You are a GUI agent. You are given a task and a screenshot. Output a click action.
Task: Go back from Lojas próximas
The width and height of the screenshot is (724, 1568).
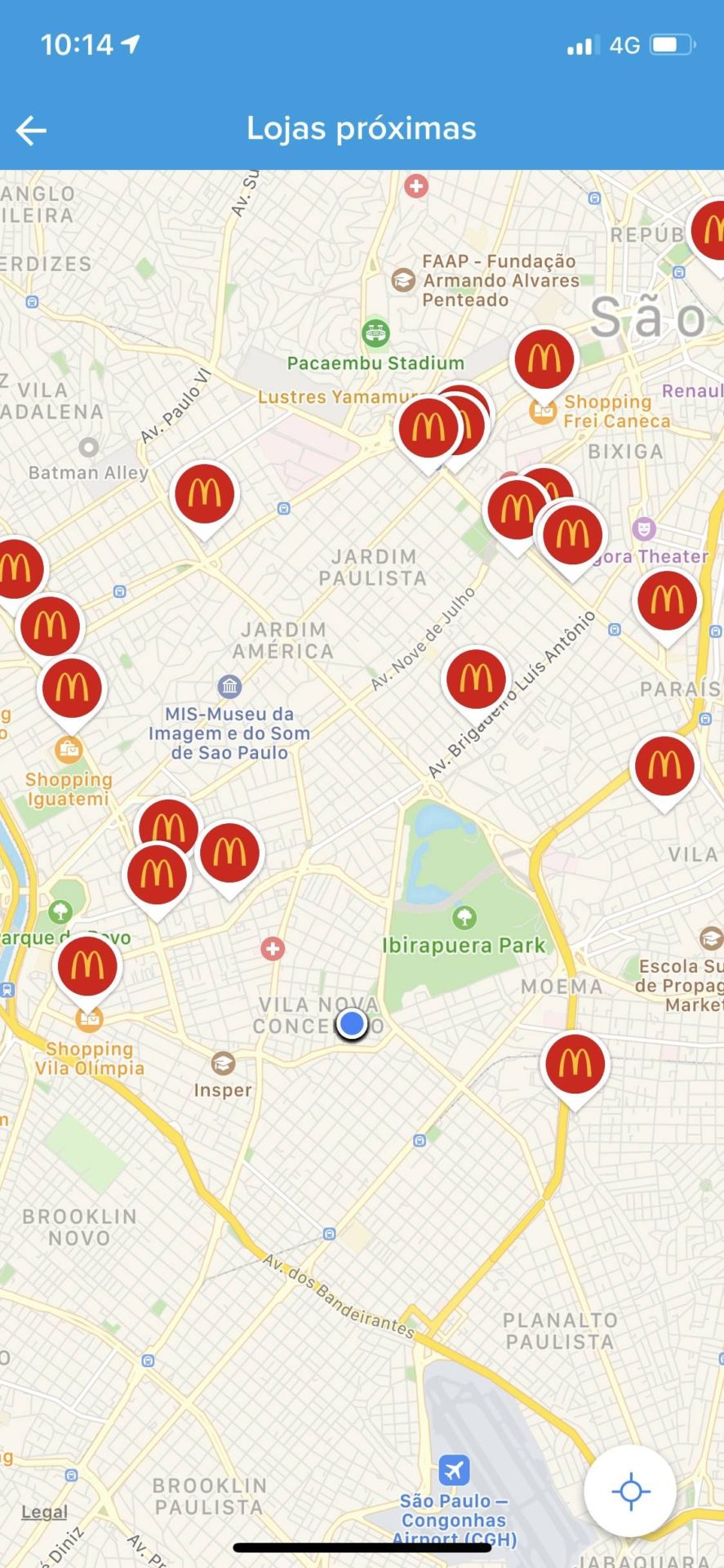[32, 130]
